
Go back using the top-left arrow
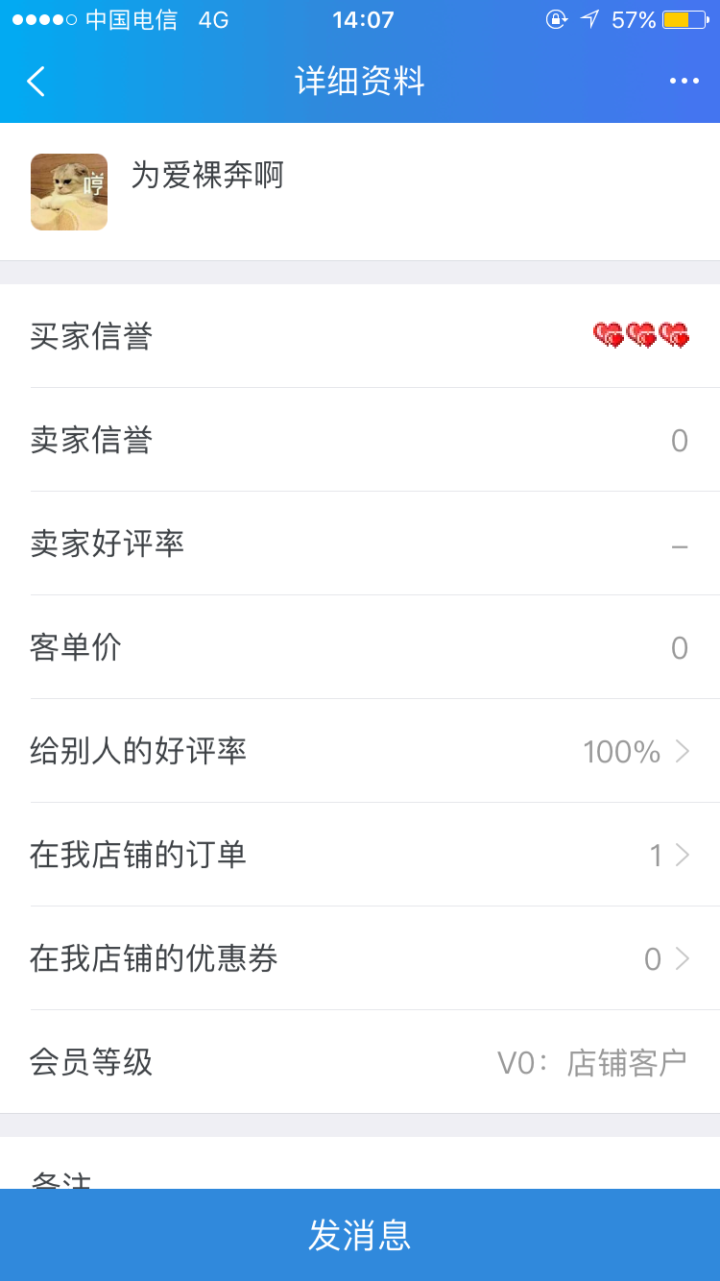(x=37, y=81)
